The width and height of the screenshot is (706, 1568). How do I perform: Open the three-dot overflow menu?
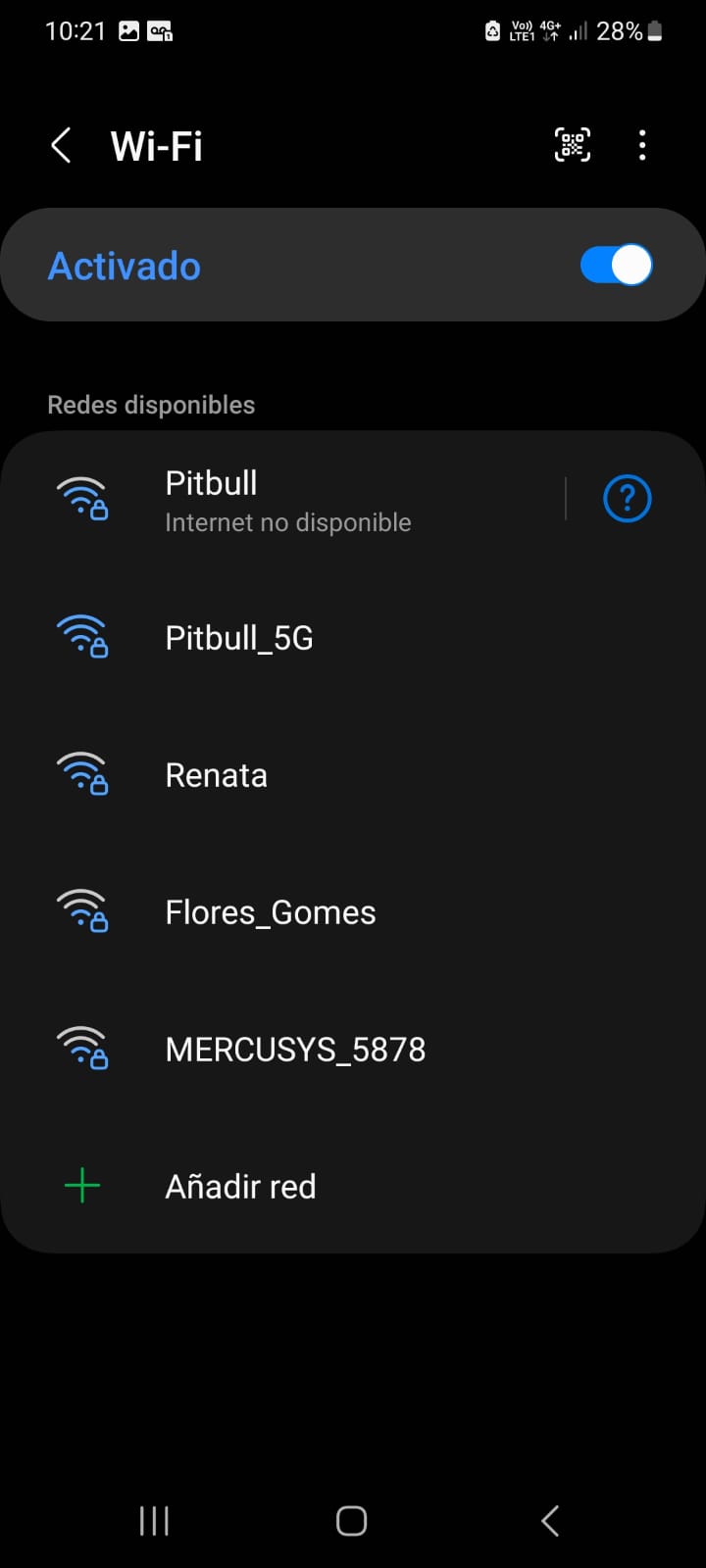[642, 145]
